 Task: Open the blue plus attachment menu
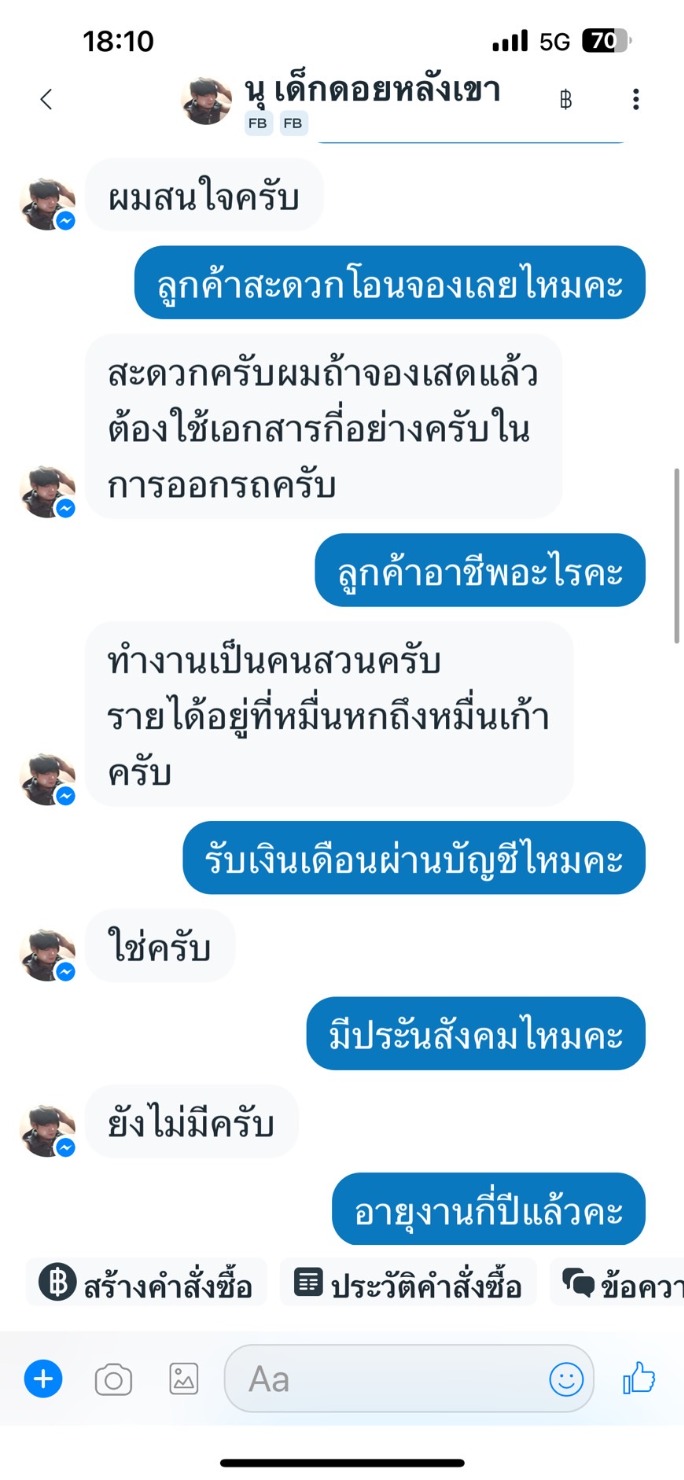pos(43,1380)
